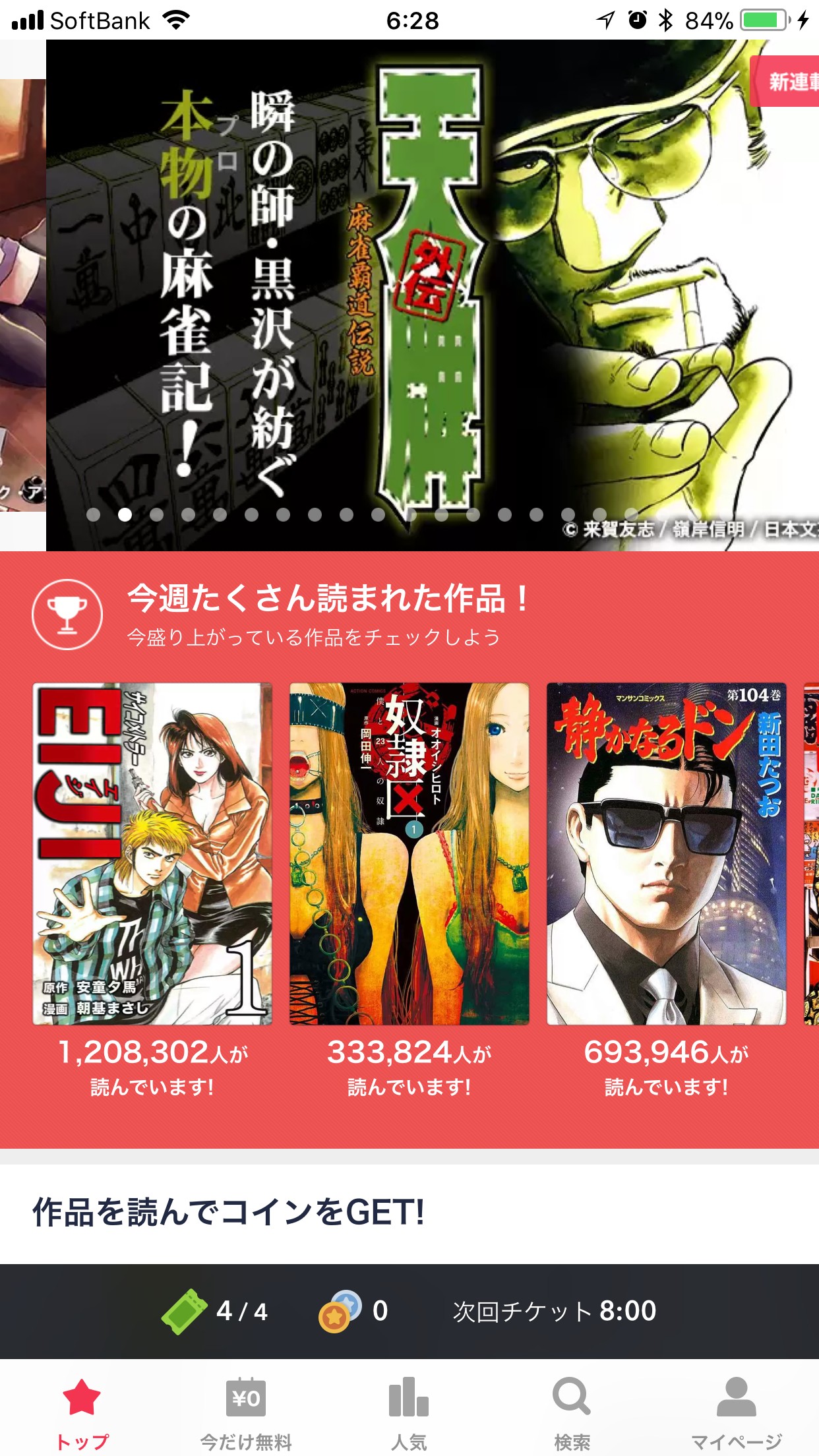The image size is (819, 1456).
Task: Open the EIJI manga cover
Action: 152,853
